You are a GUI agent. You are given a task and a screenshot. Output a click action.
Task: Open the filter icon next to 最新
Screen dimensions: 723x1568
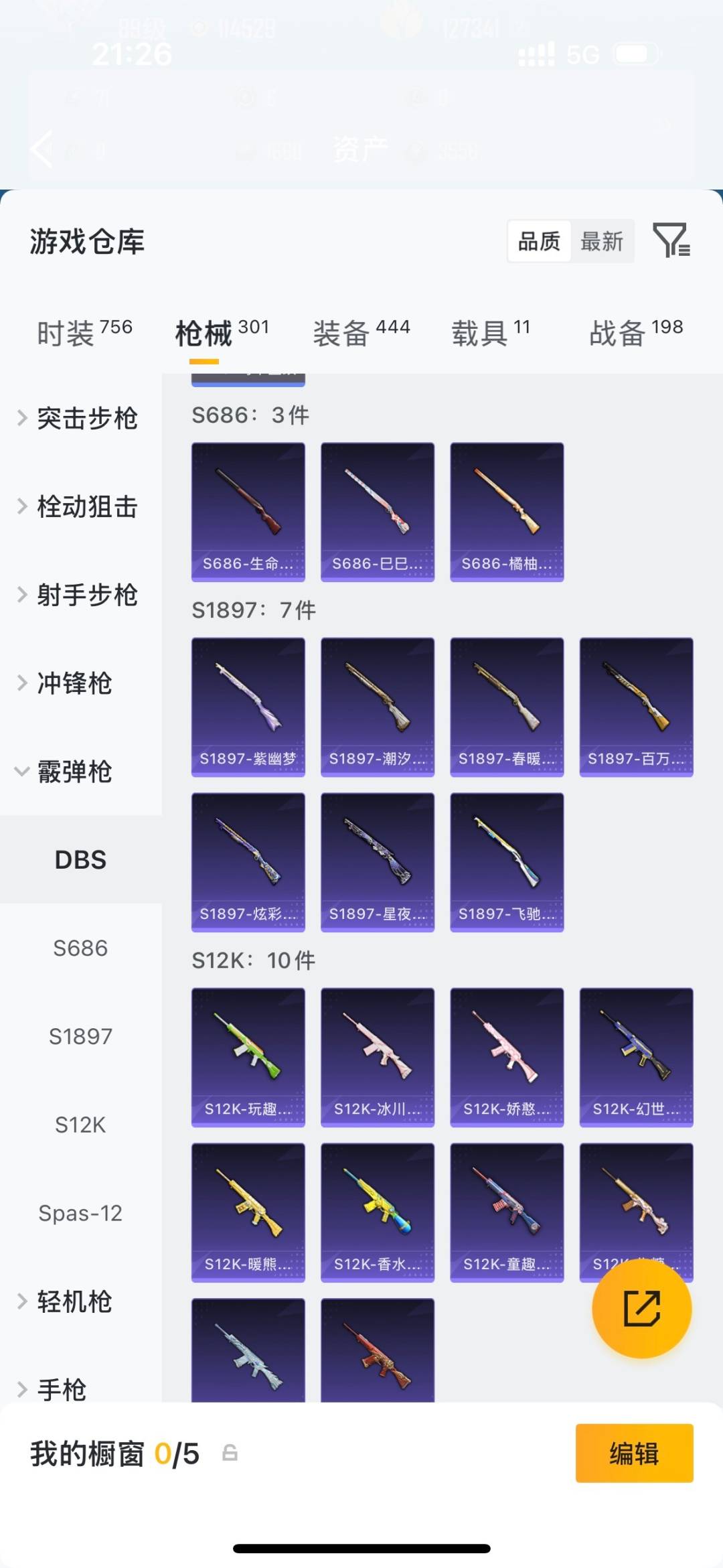[673, 241]
